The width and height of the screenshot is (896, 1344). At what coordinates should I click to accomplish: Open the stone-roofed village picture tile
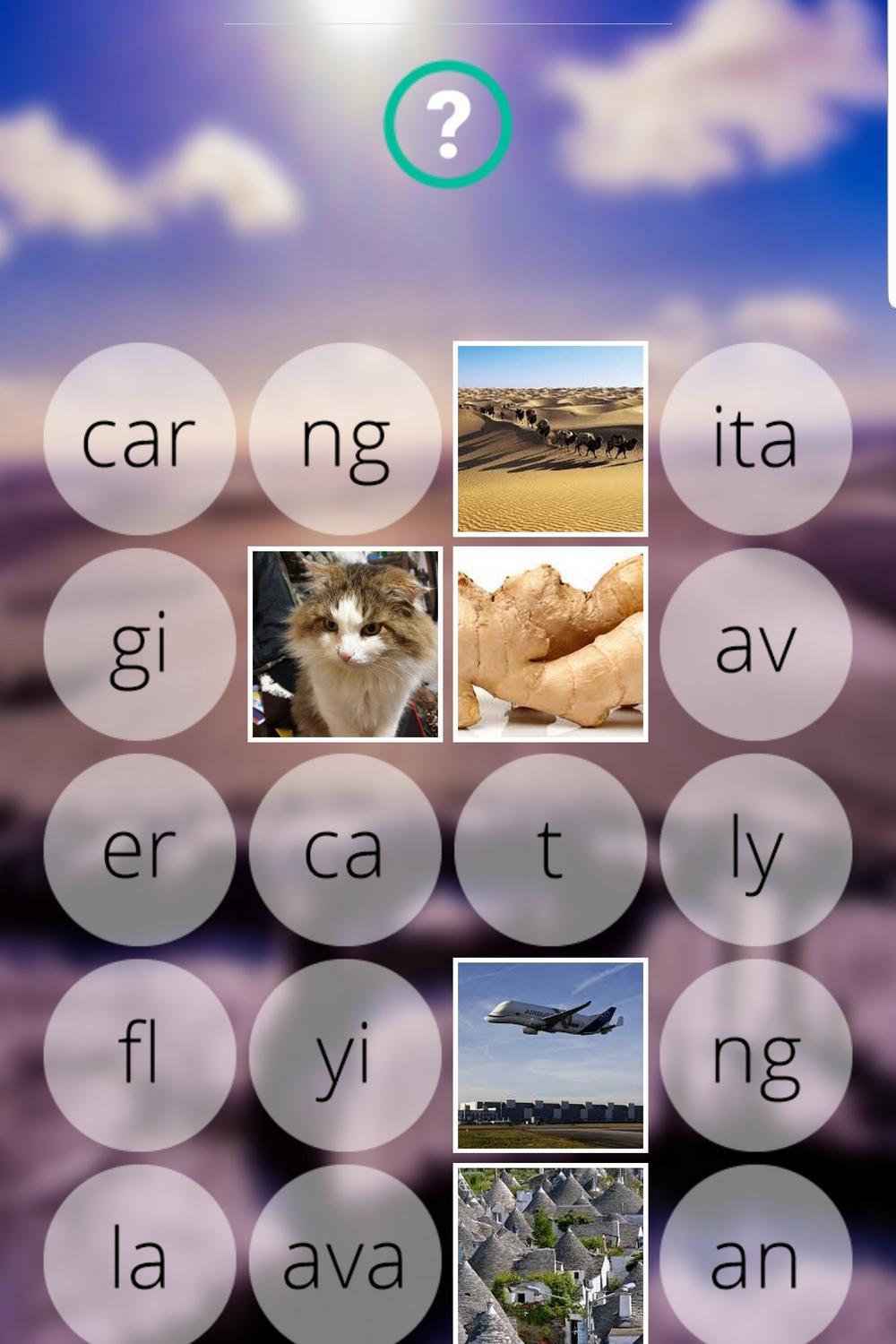[x=550, y=1254]
